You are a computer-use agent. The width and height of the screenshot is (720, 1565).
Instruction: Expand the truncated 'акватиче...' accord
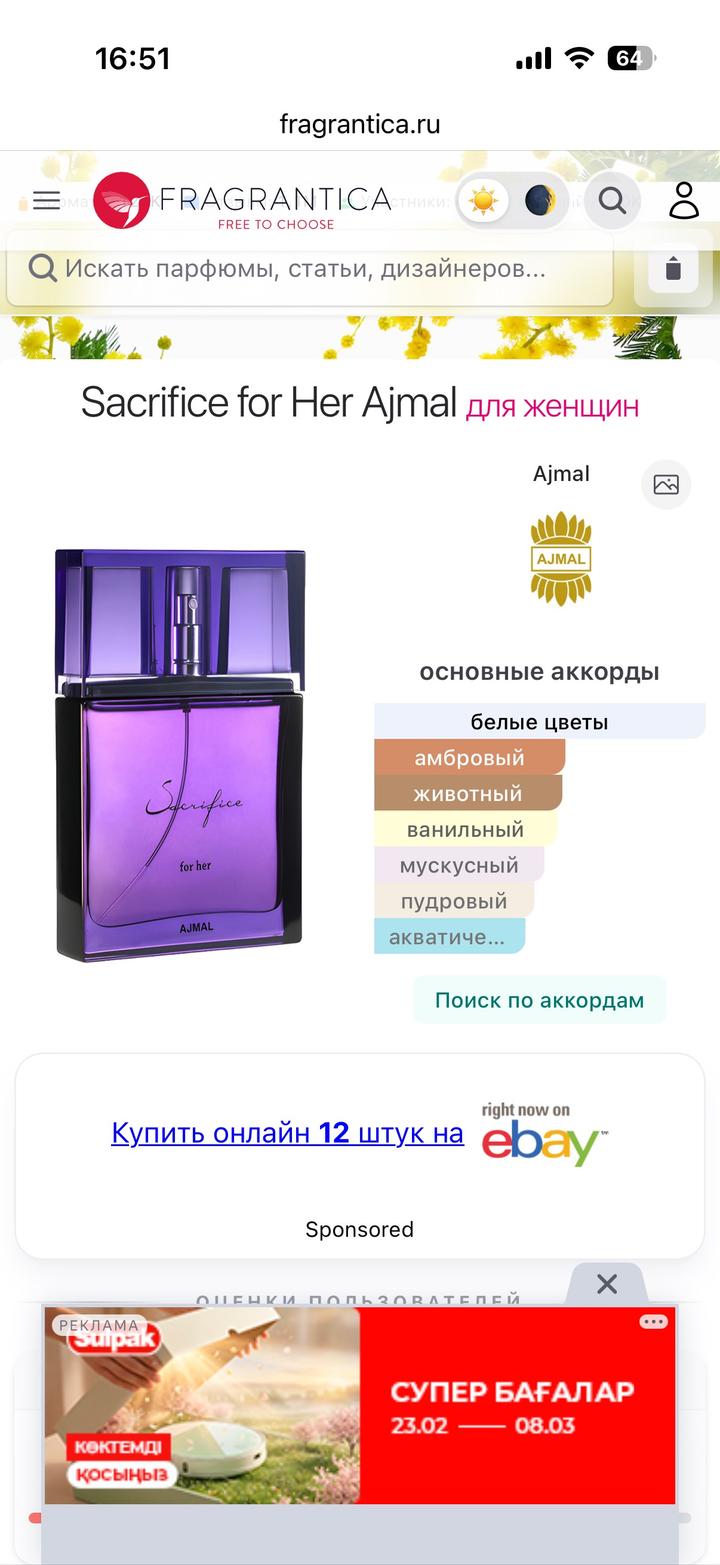click(450, 937)
